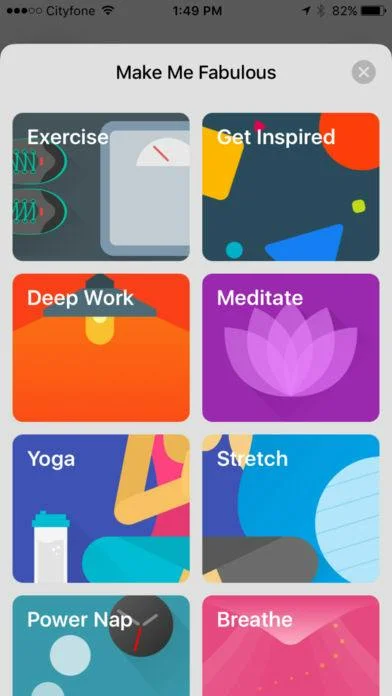This screenshot has height=696, width=392.
Task: Tap the Breathe card
Action: (291, 646)
